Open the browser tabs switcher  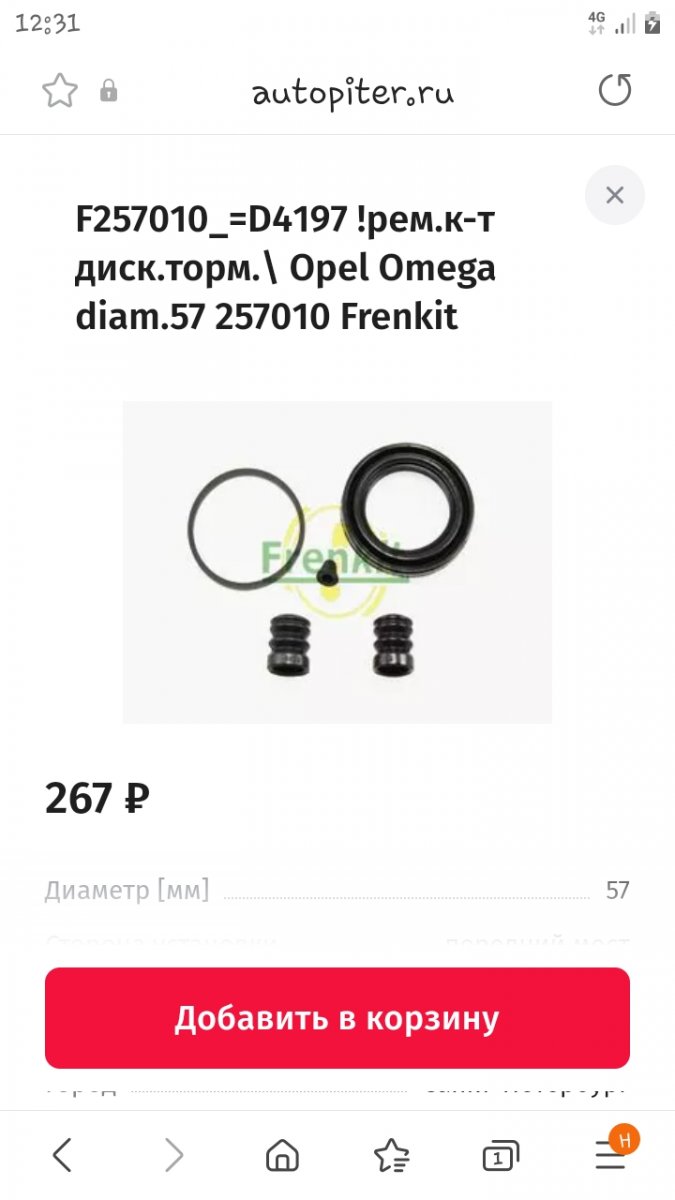coord(501,1156)
